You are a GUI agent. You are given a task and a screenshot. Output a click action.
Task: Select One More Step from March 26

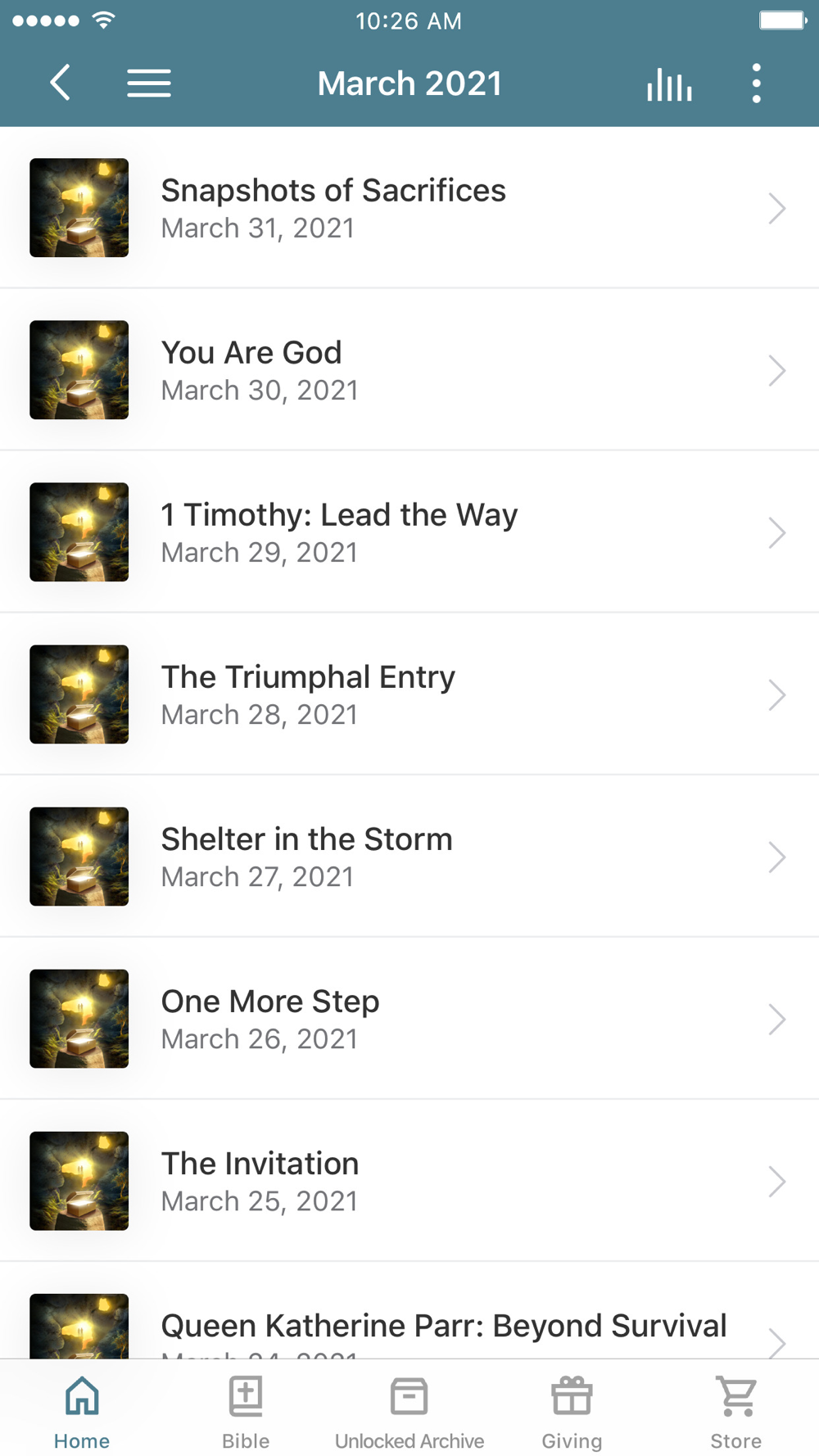409,1019
